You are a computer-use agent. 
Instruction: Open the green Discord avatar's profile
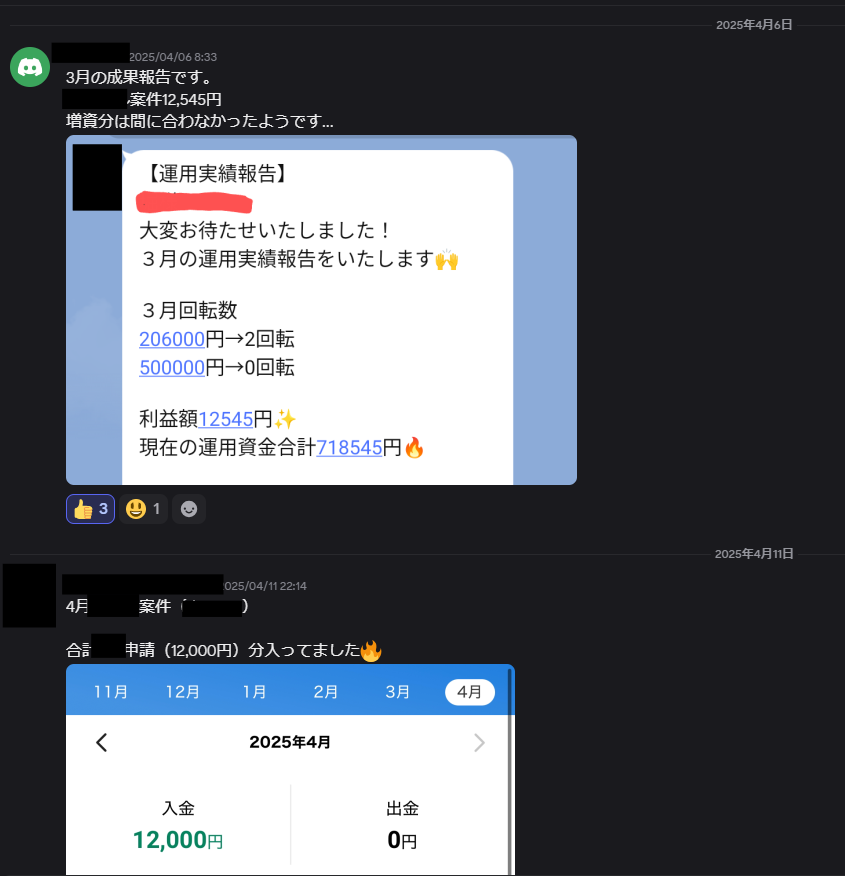pos(30,67)
